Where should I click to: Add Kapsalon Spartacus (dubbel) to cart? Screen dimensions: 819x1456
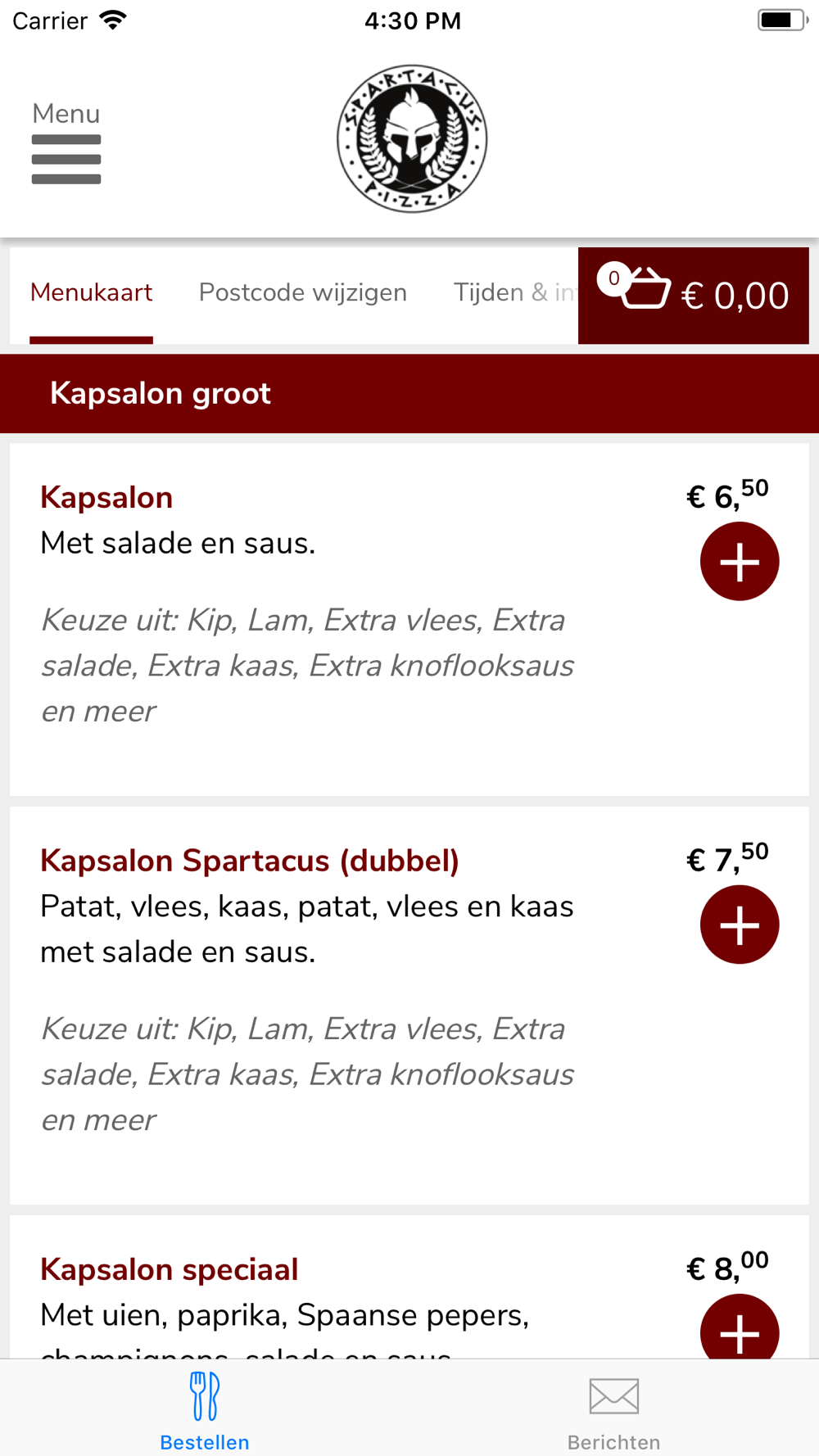(740, 925)
